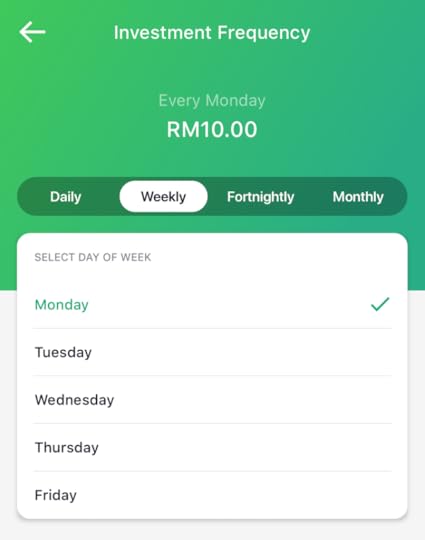Select Friday from the list

[x=212, y=495]
